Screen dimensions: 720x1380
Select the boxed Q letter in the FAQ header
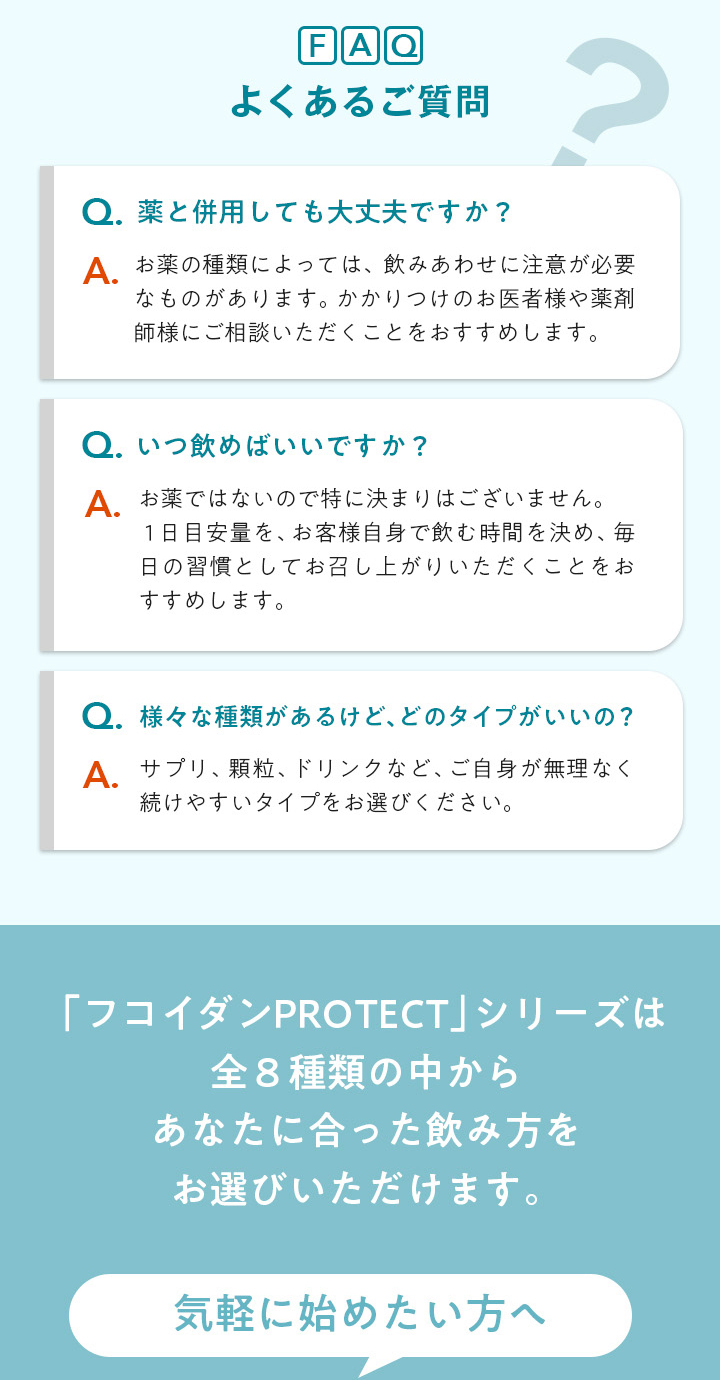(403, 43)
